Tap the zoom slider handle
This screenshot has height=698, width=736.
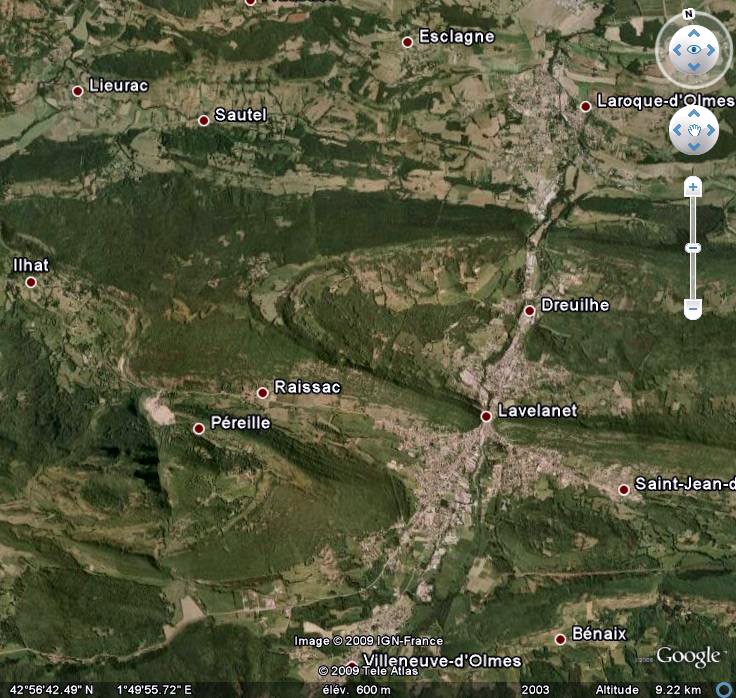pyautogui.click(x=692, y=248)
